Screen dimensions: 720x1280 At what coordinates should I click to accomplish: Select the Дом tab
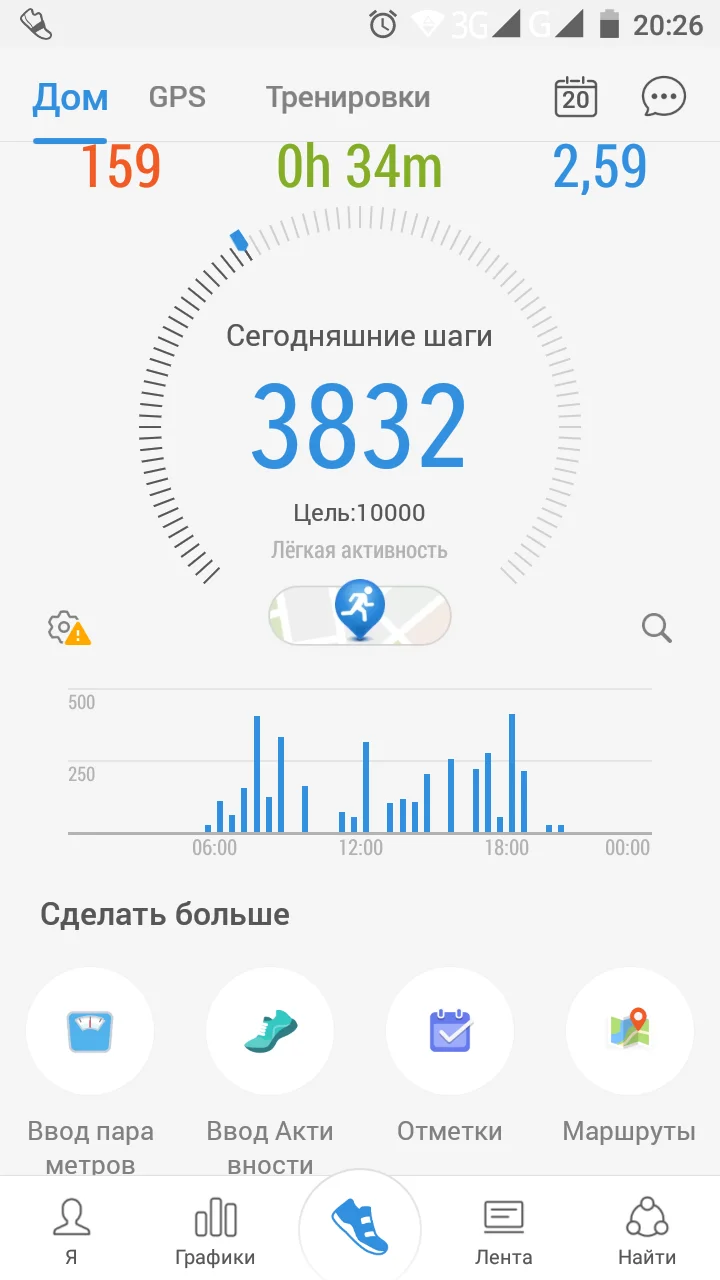pyautogui.click(x=70, y=97)
